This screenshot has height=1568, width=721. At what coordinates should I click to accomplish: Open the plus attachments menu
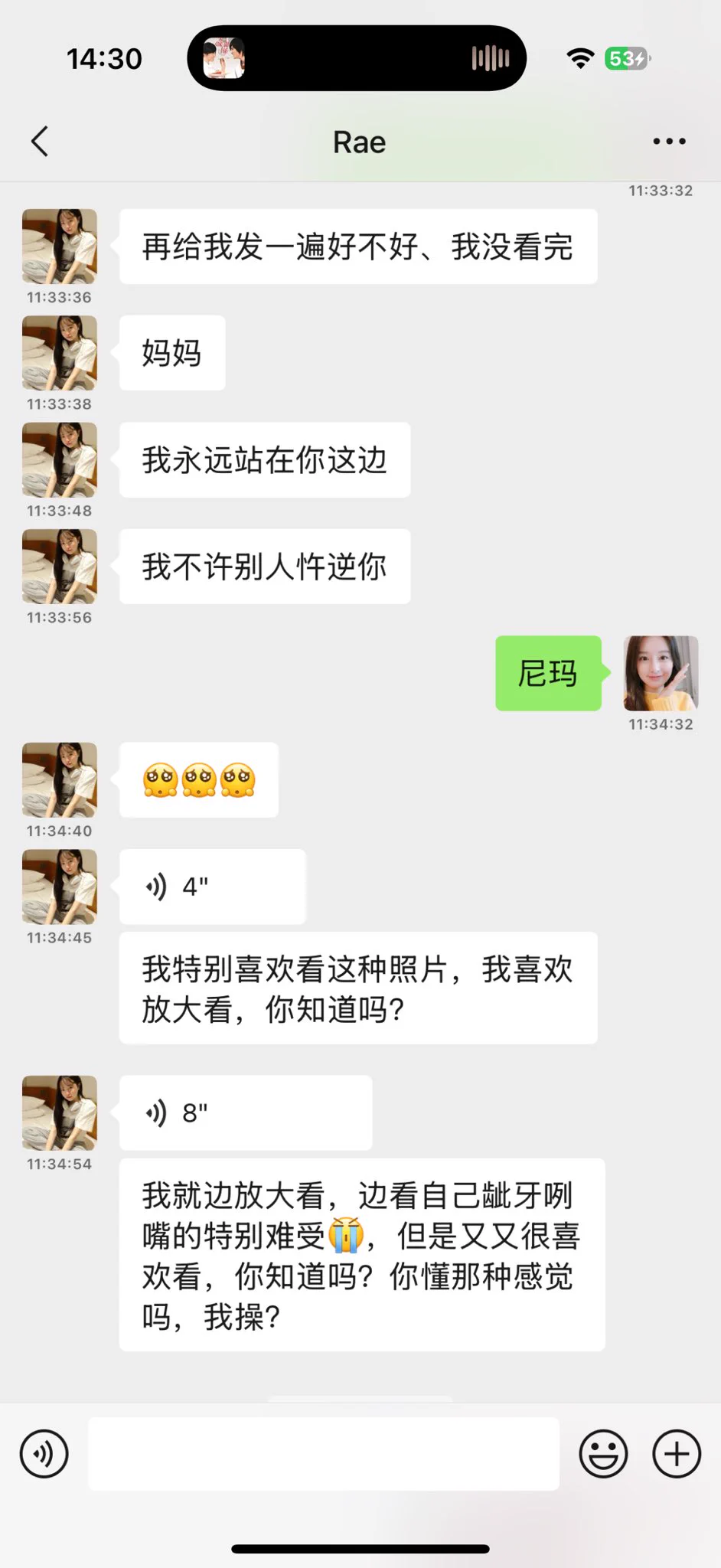pyautogui.click(x=676, y=1453)
